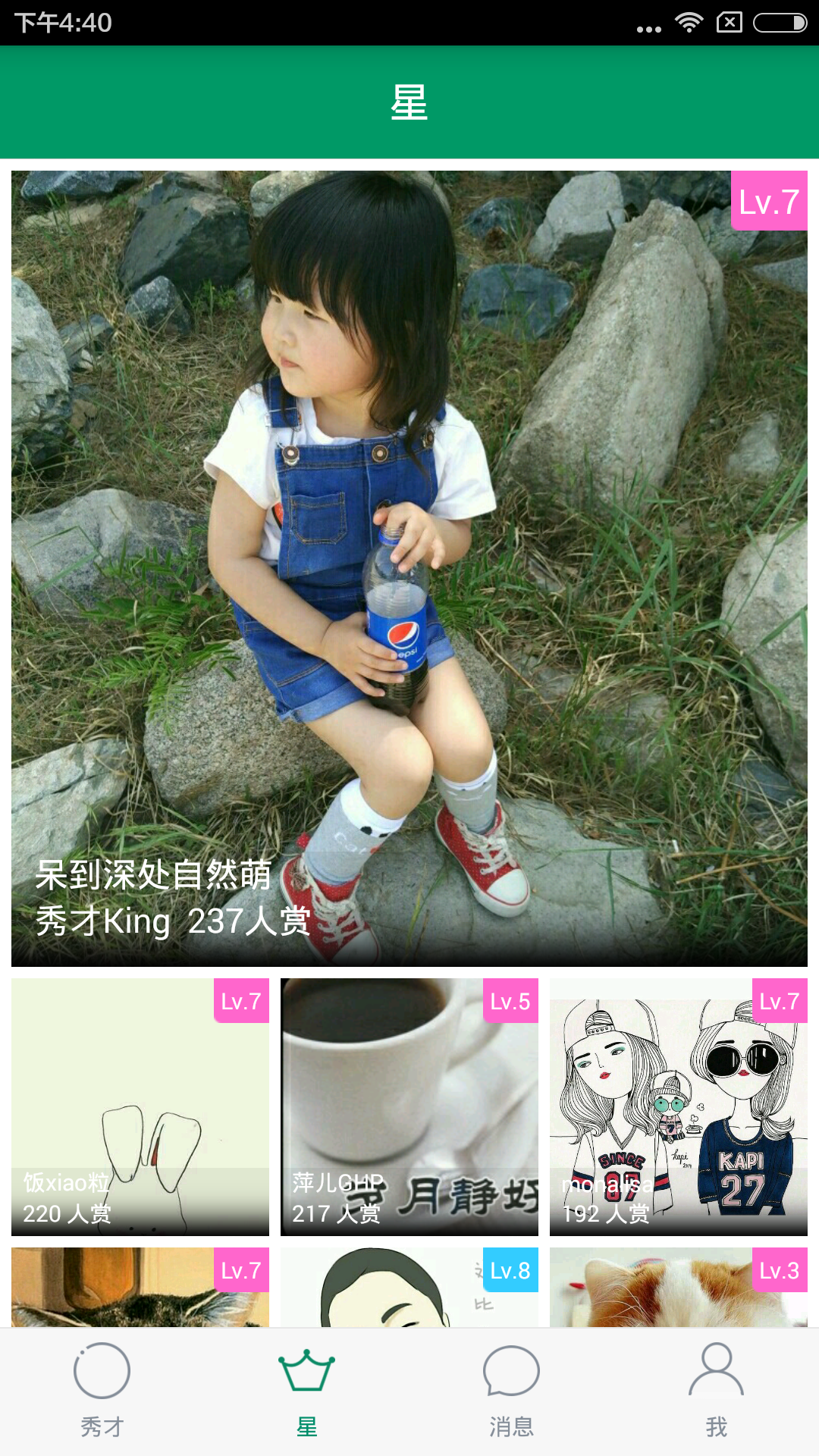Open the Lv.8 cartoon face post
This screenshot has height=1456, width=819.
coord(409,1289)
